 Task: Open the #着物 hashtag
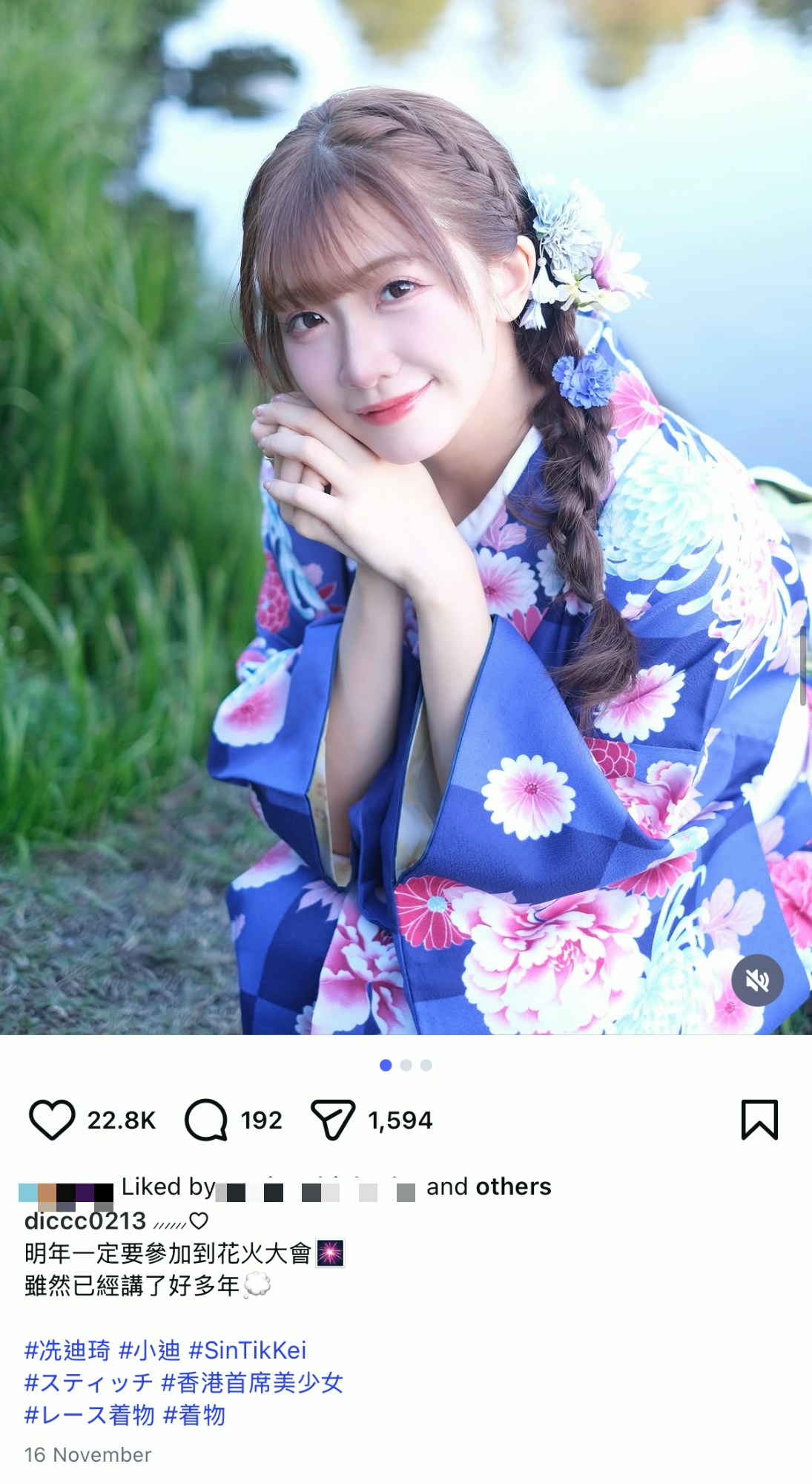194,1416
